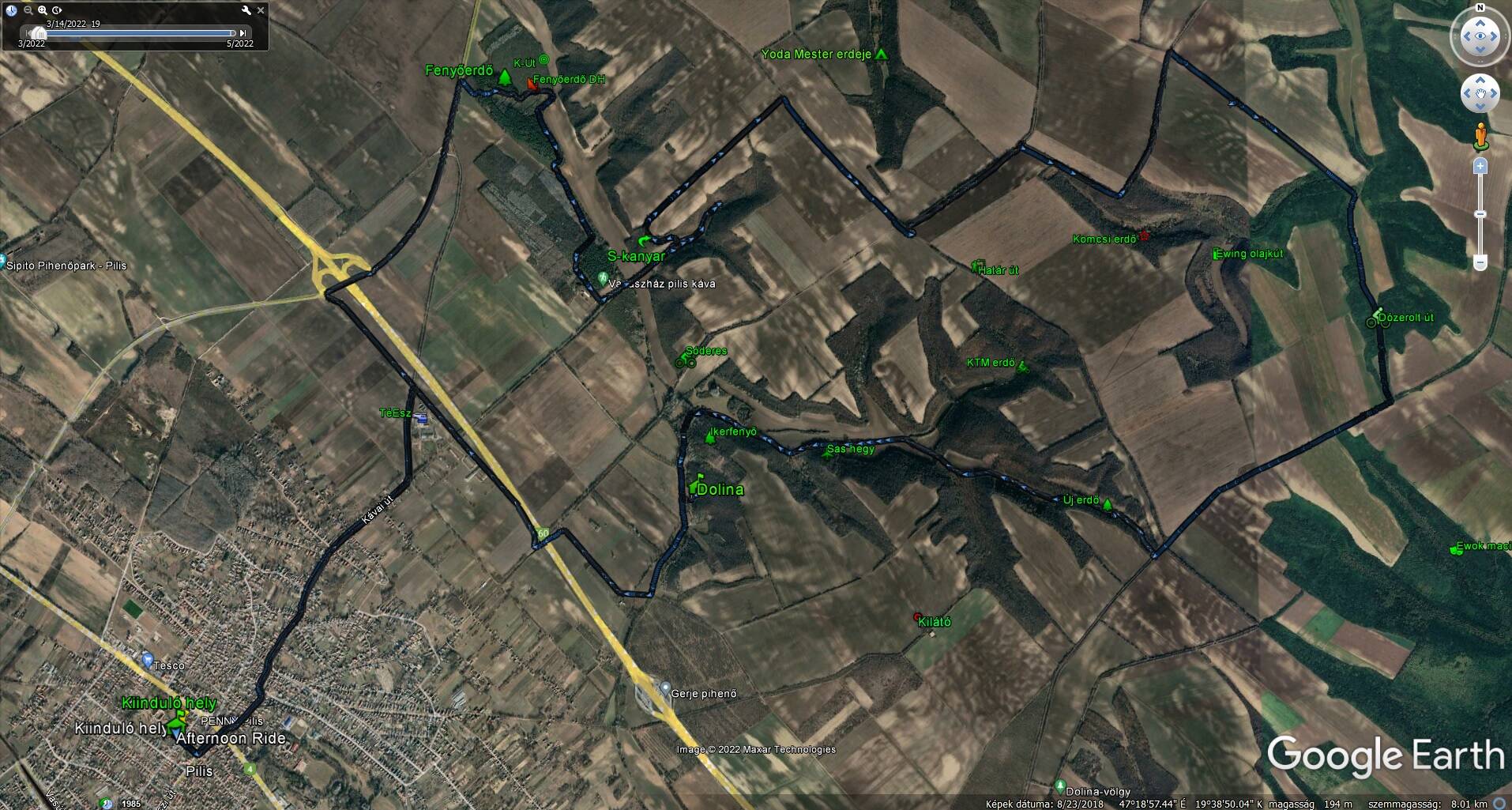The image size is (1512, 810).
Task: Zoom out with the bottom minus button
Action: pos(1480,262)
